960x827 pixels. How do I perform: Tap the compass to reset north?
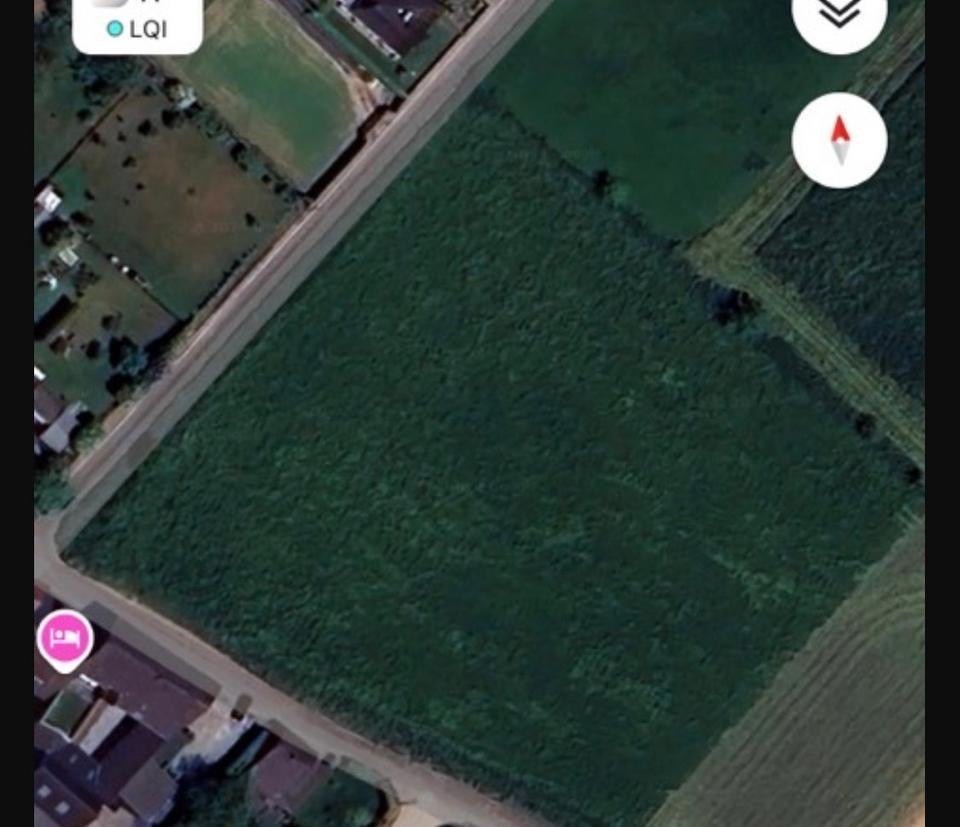(x=839, y=141)
